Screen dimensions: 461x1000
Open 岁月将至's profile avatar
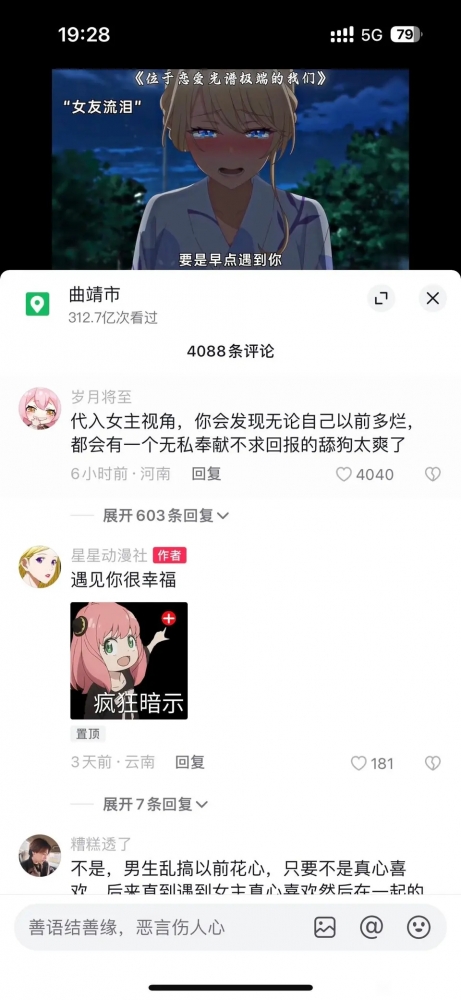(x=40, y=408)
